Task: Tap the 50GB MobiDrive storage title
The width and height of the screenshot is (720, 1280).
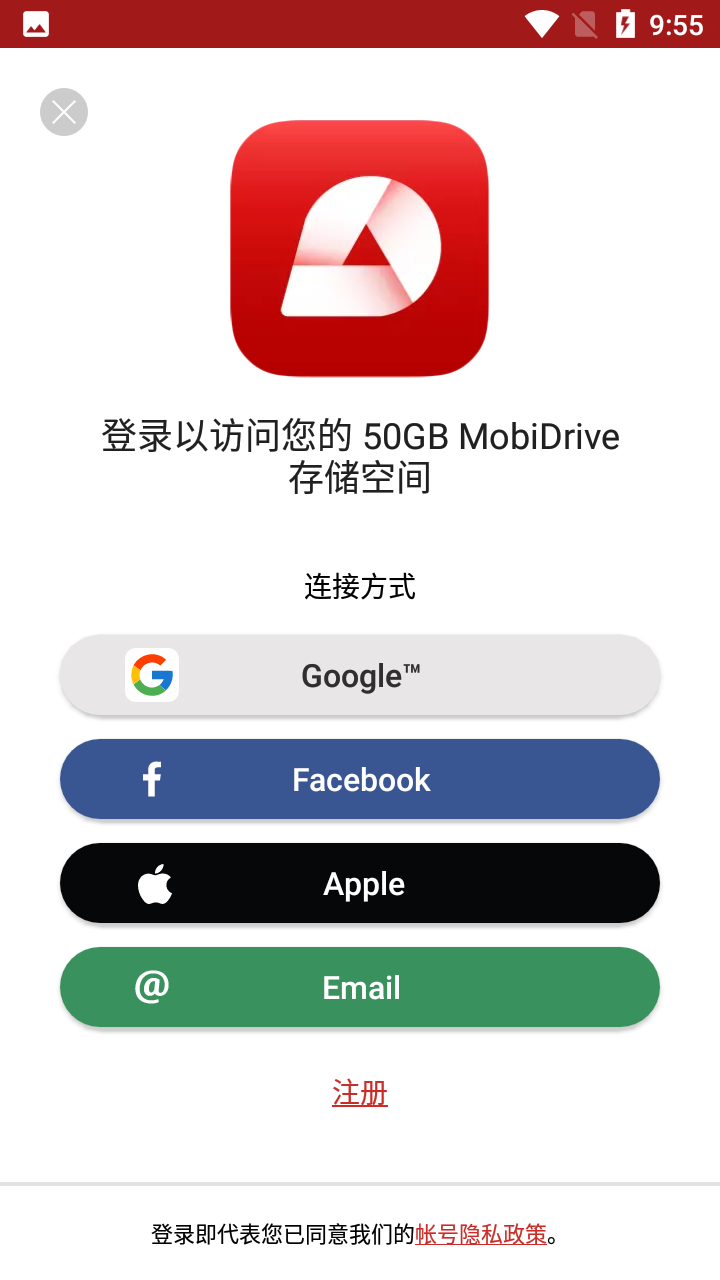Action: point(360,456)
